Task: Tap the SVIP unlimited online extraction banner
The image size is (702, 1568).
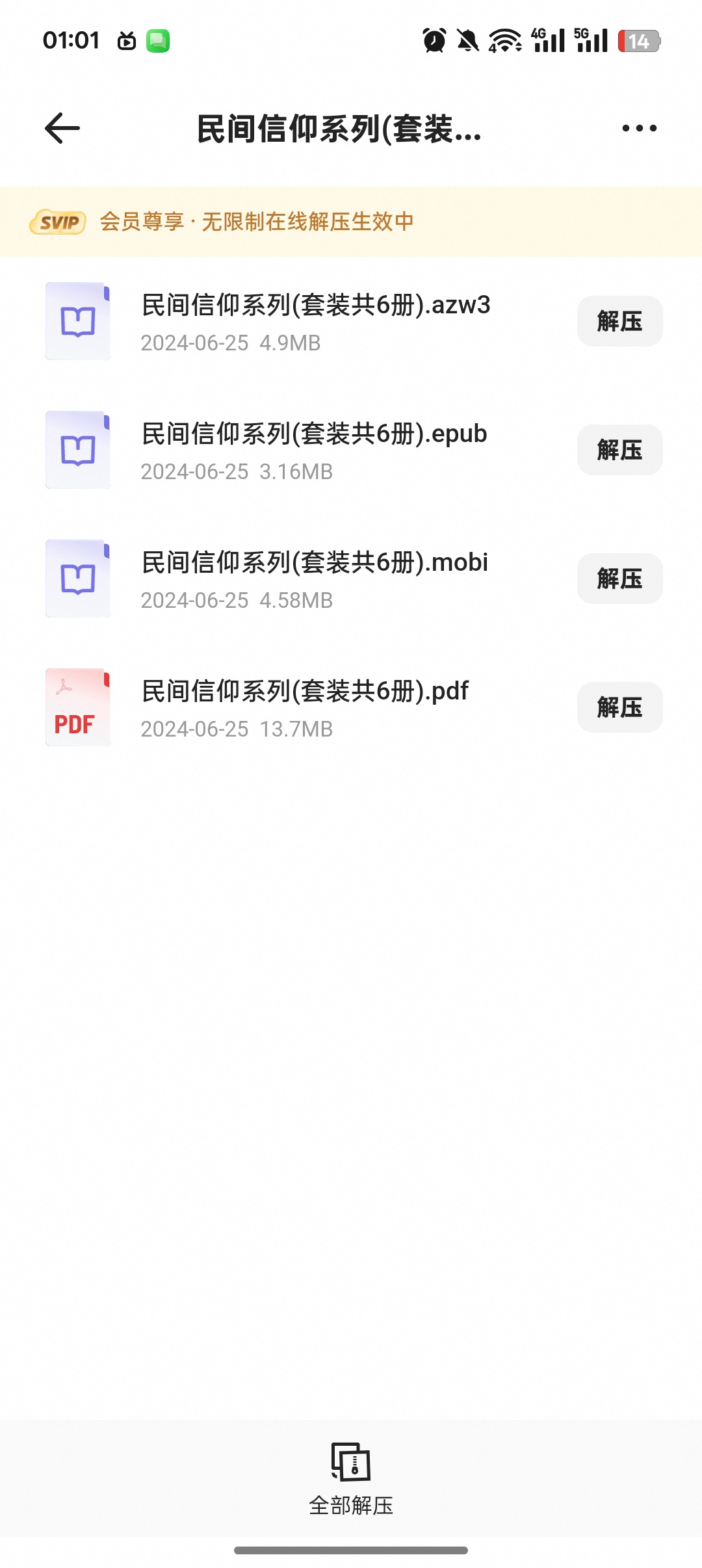Action: 351,222
